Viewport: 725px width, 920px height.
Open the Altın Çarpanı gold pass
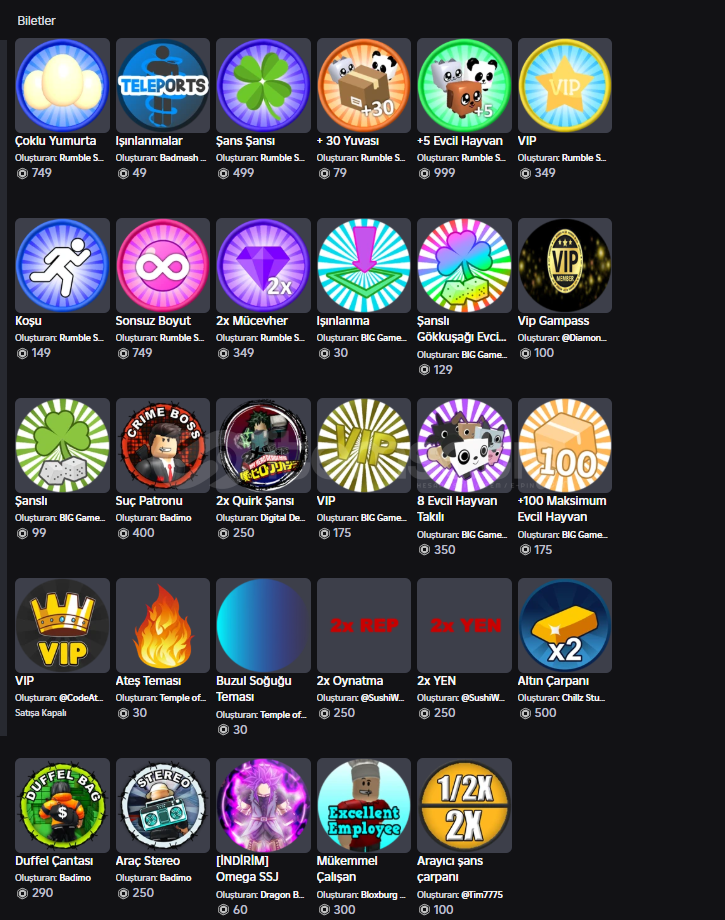point(565,625)
